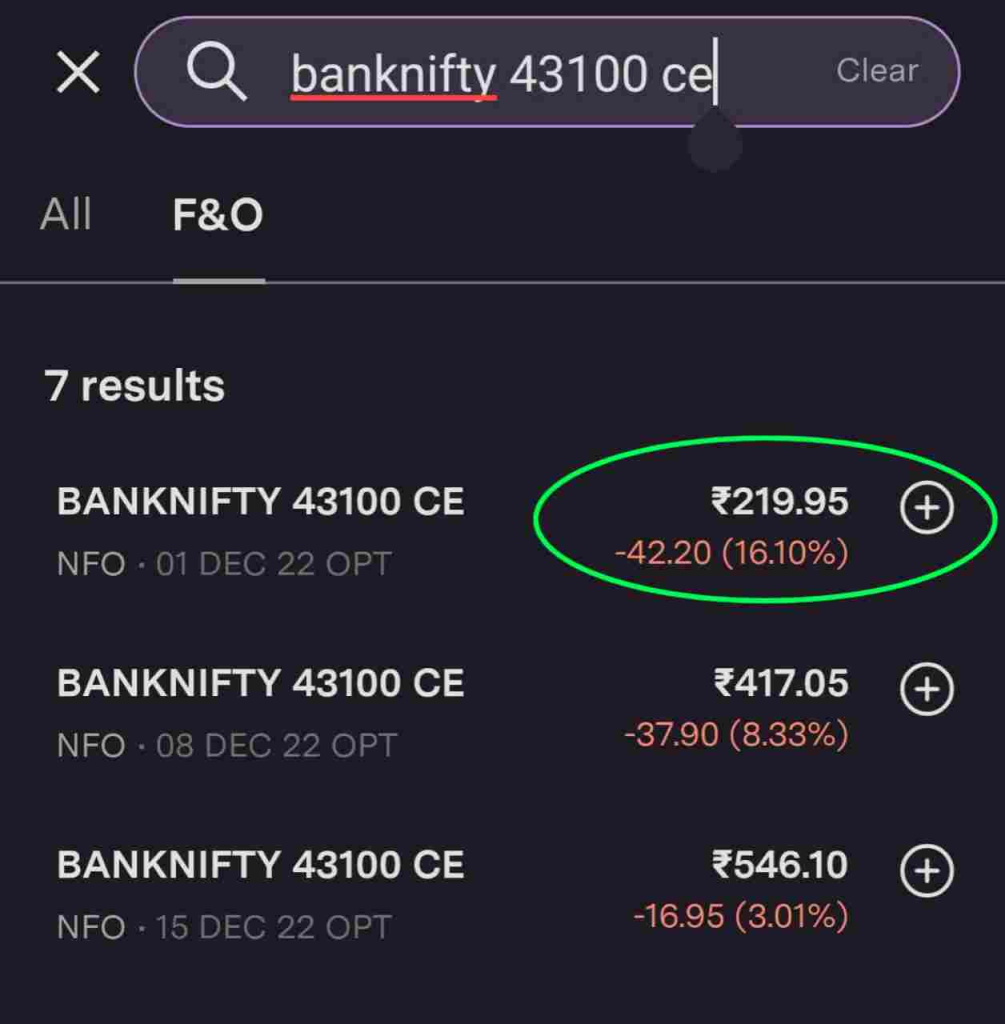1005x1024 pixels.
Task: Add the 15 DEC 22 option to watchlist
Action: [x=927, y=871]
